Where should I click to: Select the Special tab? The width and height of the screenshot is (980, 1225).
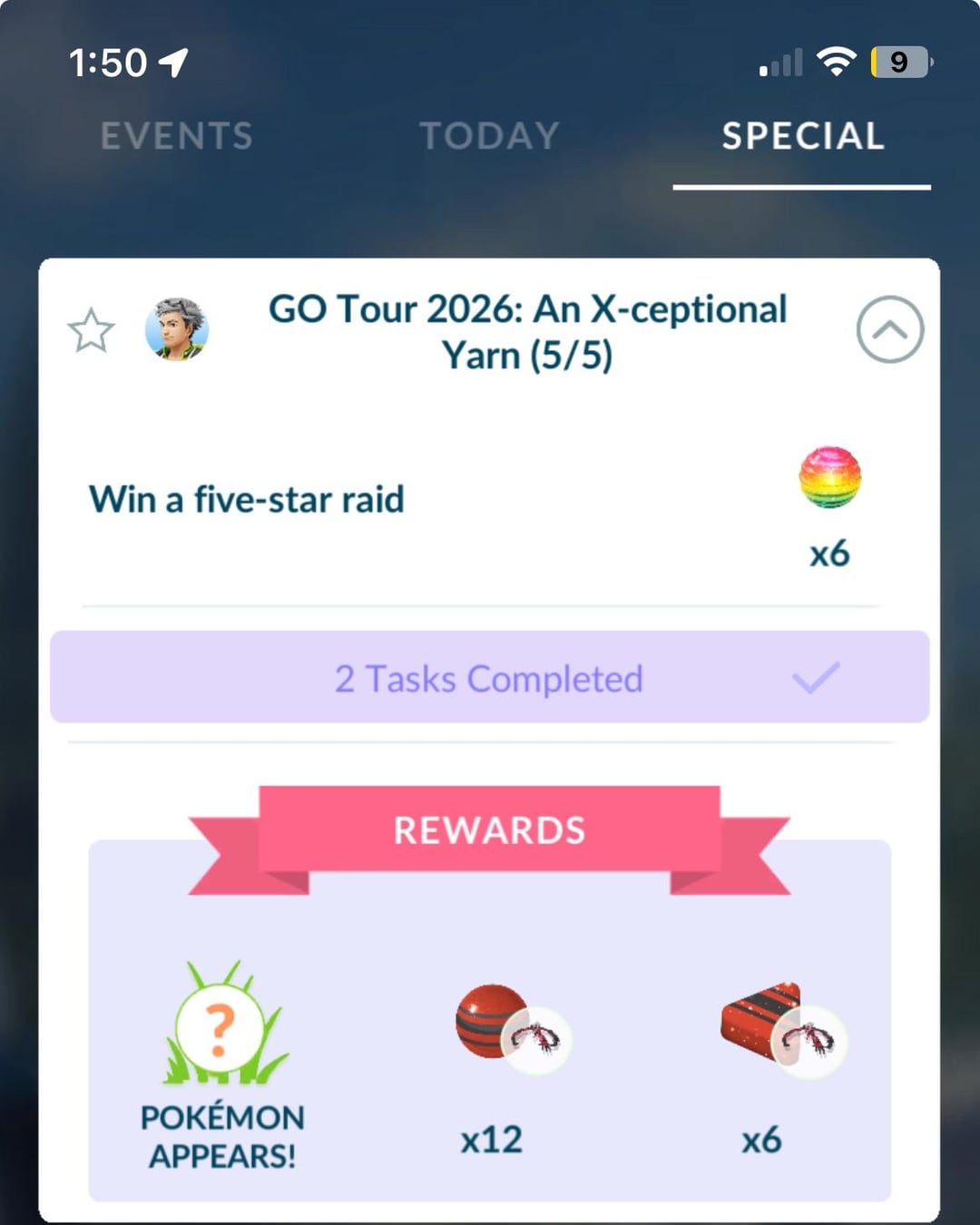pos(802,136)
